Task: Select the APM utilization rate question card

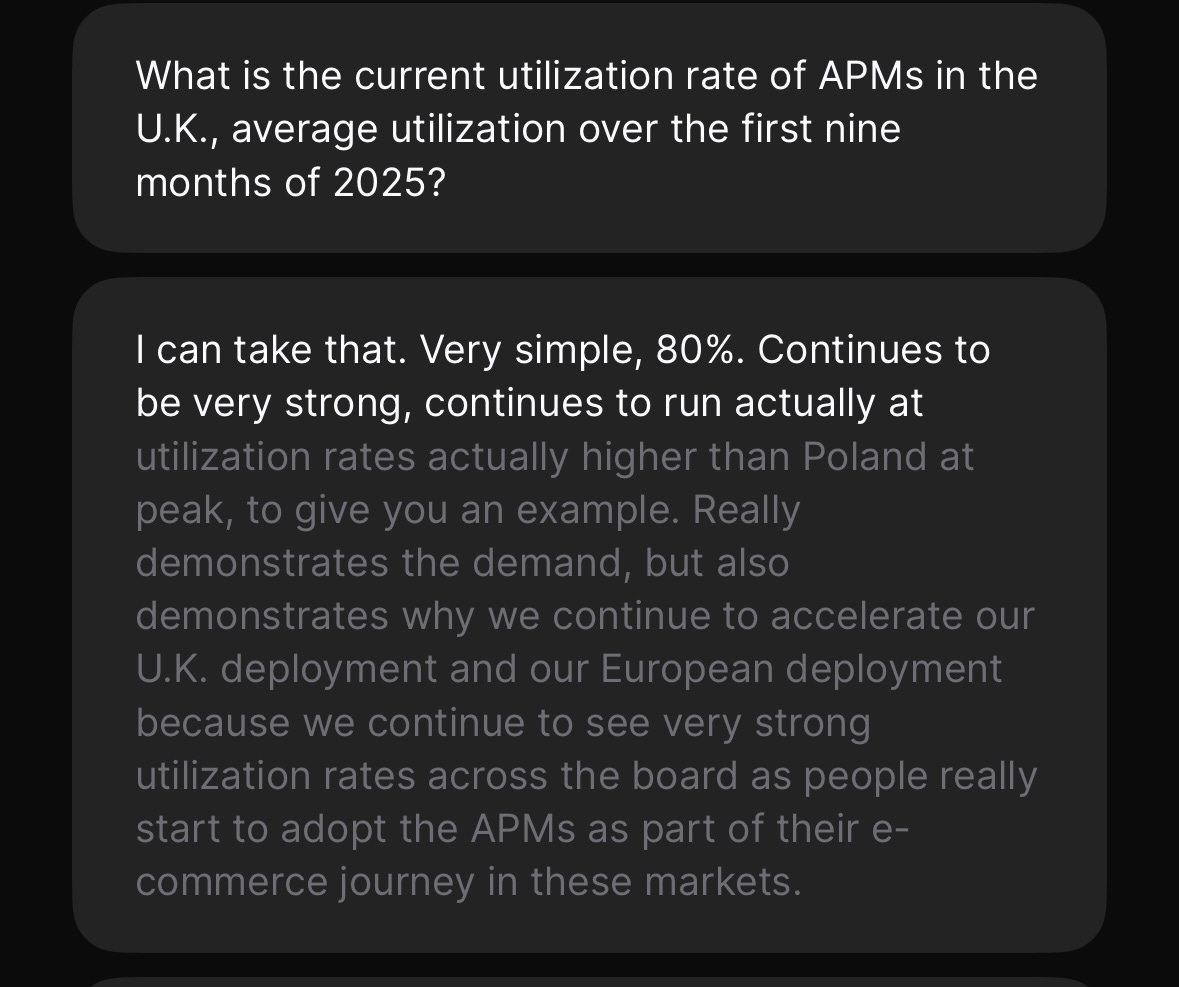Action: pos(589,128)
